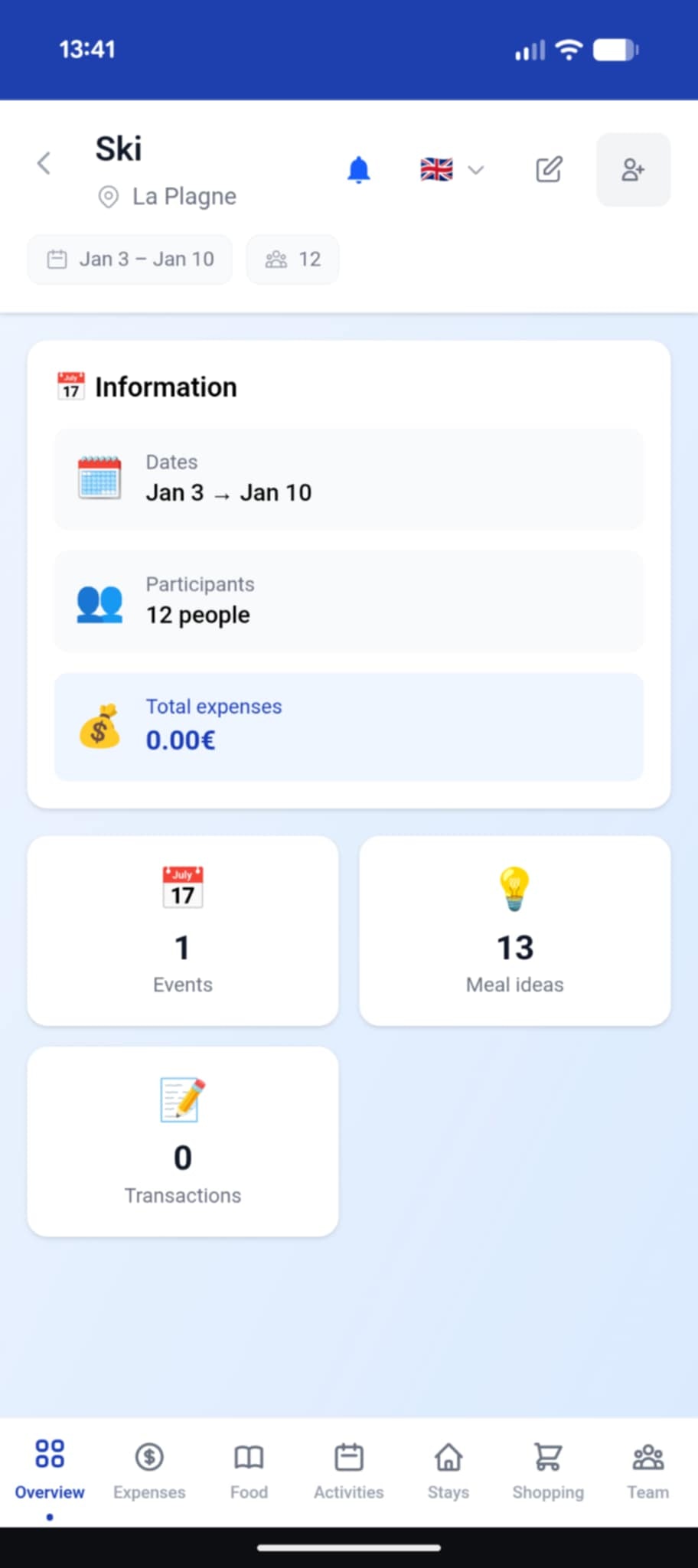698x1568 pixels.
Task: Open the UK flag language menu
Action: coord(436,168)
